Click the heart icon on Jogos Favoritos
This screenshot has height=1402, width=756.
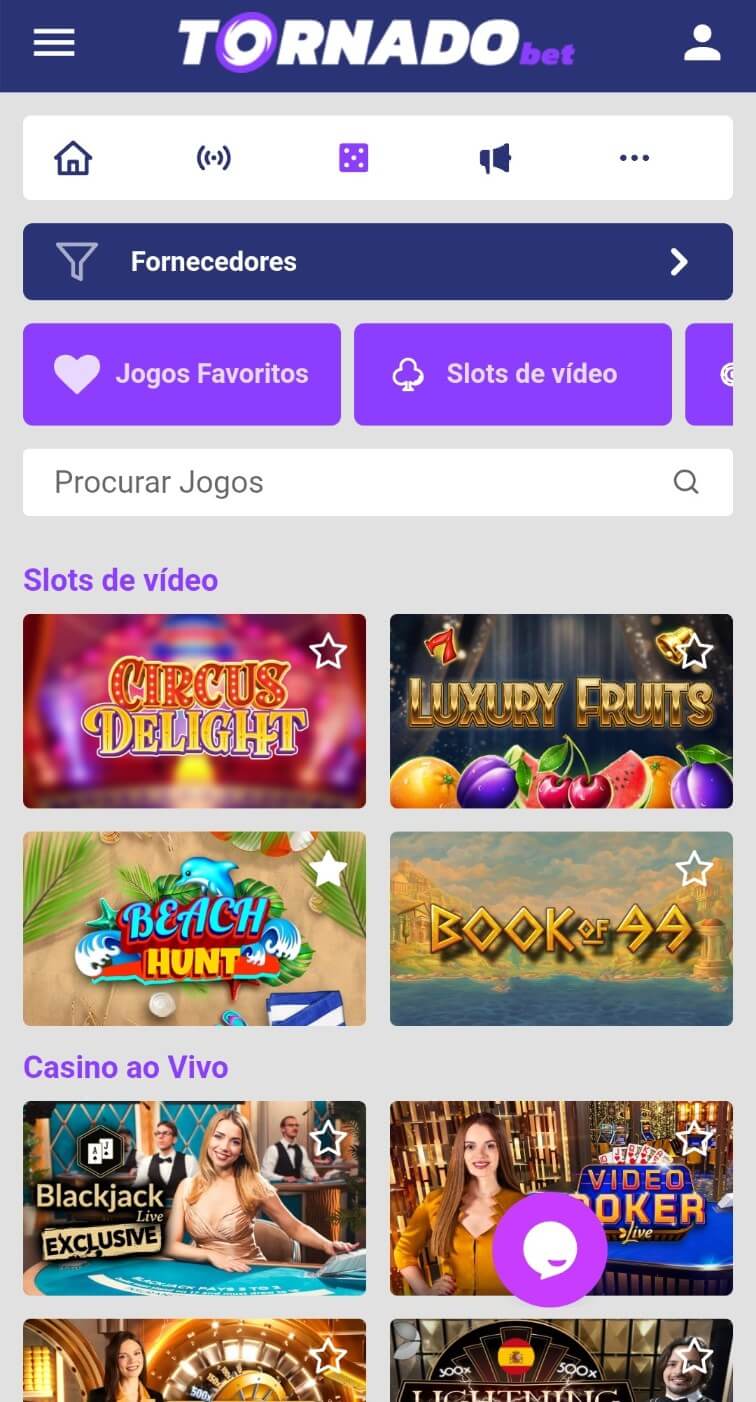(77, 374)
